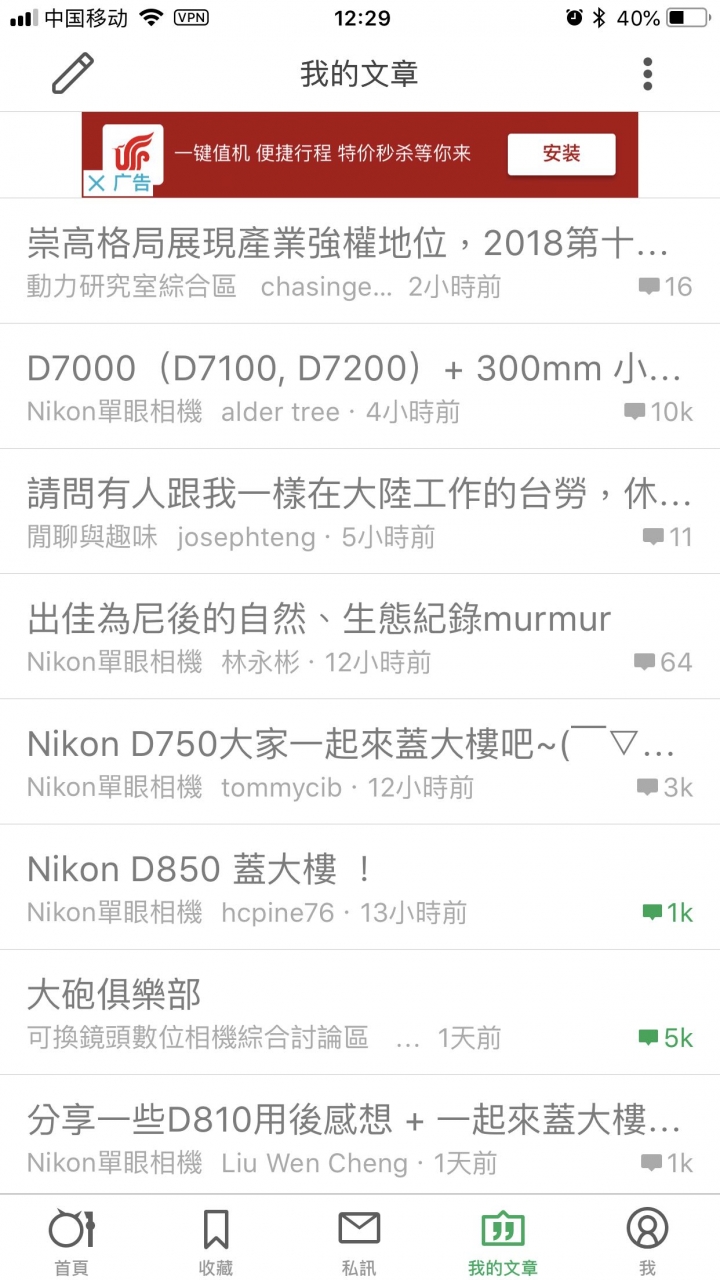The width and height of the screenshot is (720, 1280).
Task: Switch to the 收藏 tab
Action: (216, 1240)
